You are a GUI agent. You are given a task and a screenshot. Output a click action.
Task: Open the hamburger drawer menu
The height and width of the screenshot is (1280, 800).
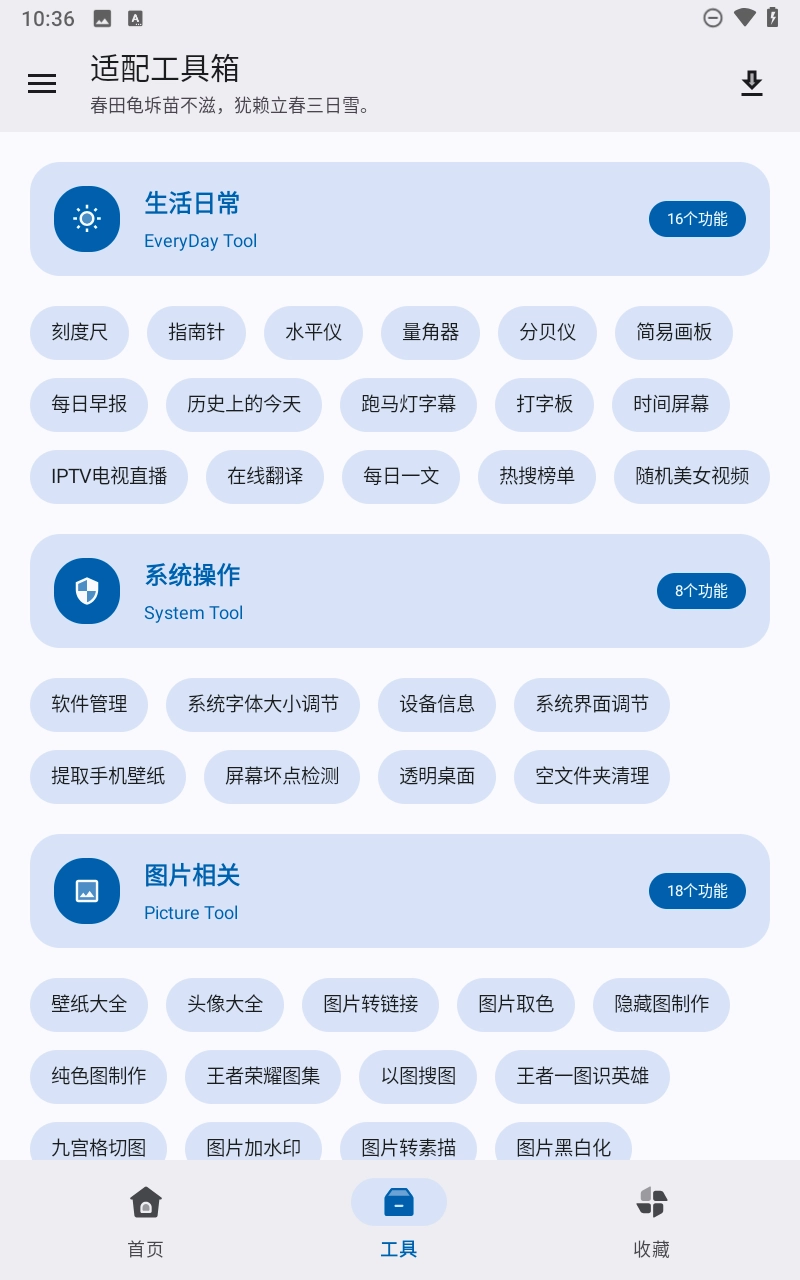coord(42,84)
